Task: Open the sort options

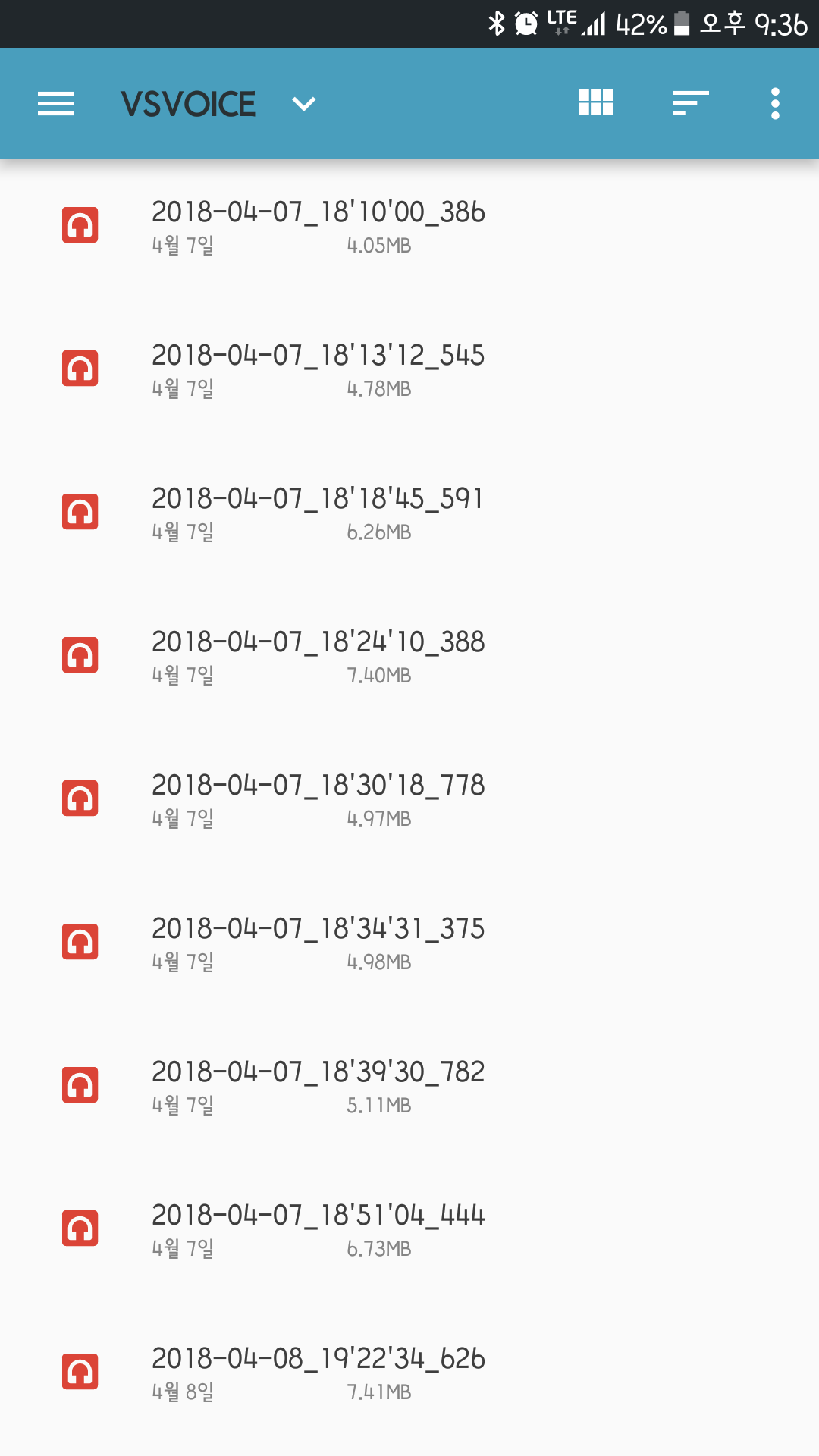Action: tap(691, 102)
